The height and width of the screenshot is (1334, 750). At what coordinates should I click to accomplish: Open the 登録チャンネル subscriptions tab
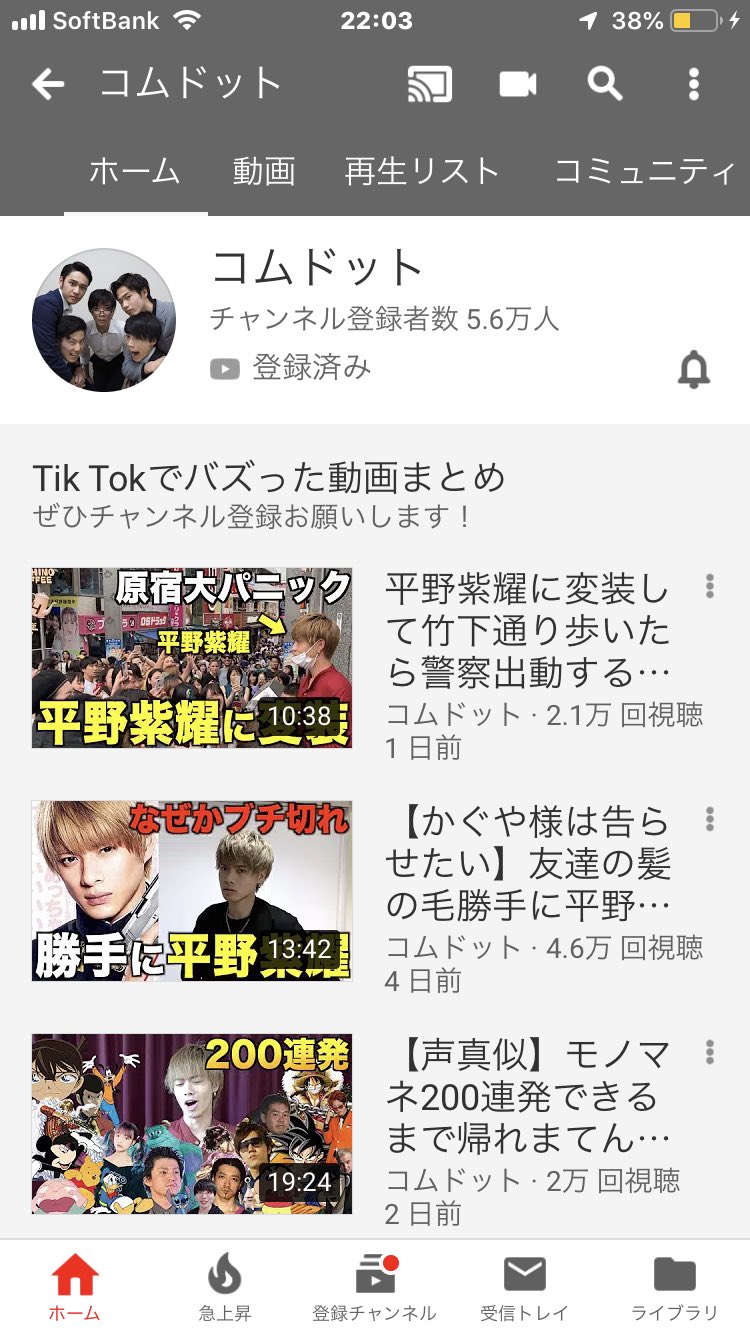pyautogui.click(x=374, y=1288)
